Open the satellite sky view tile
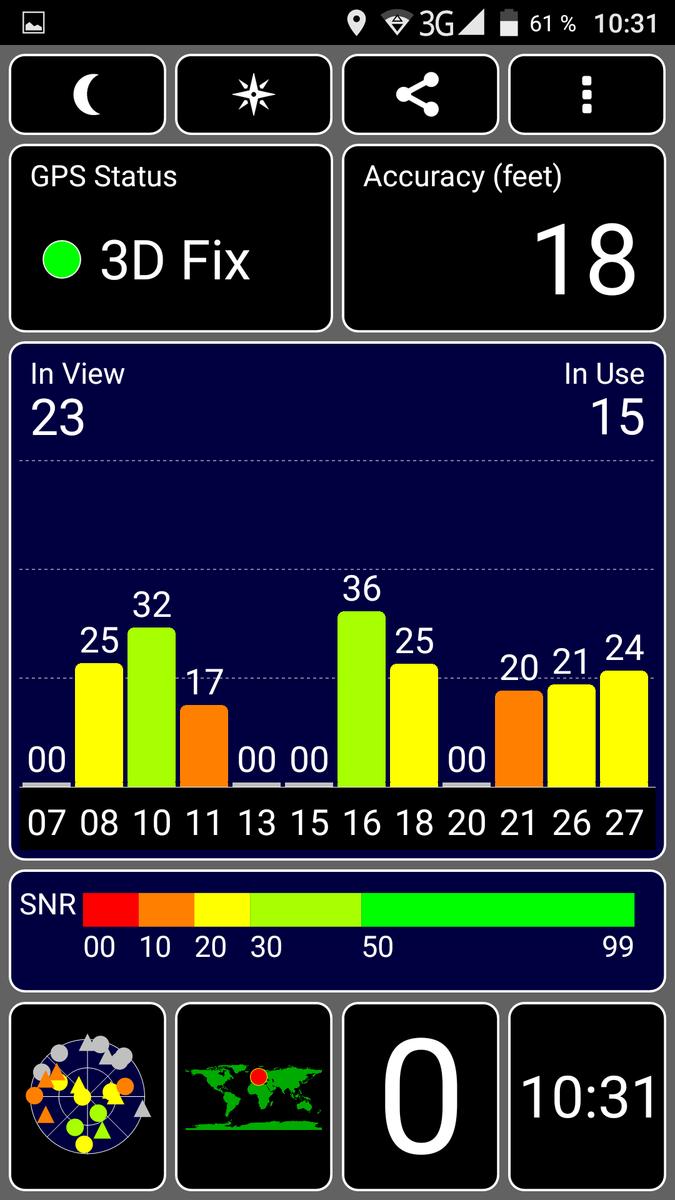 point(88,1096)
